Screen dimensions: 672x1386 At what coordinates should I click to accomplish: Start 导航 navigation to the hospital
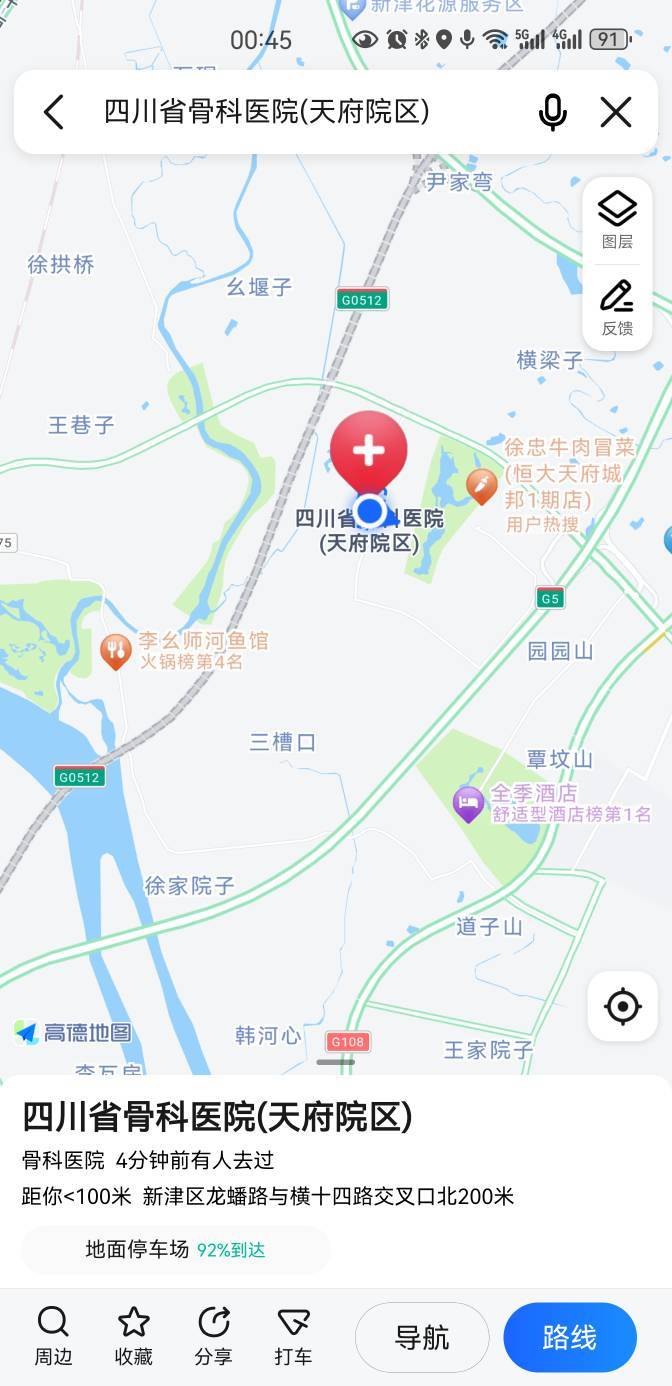click(422, 1337)
